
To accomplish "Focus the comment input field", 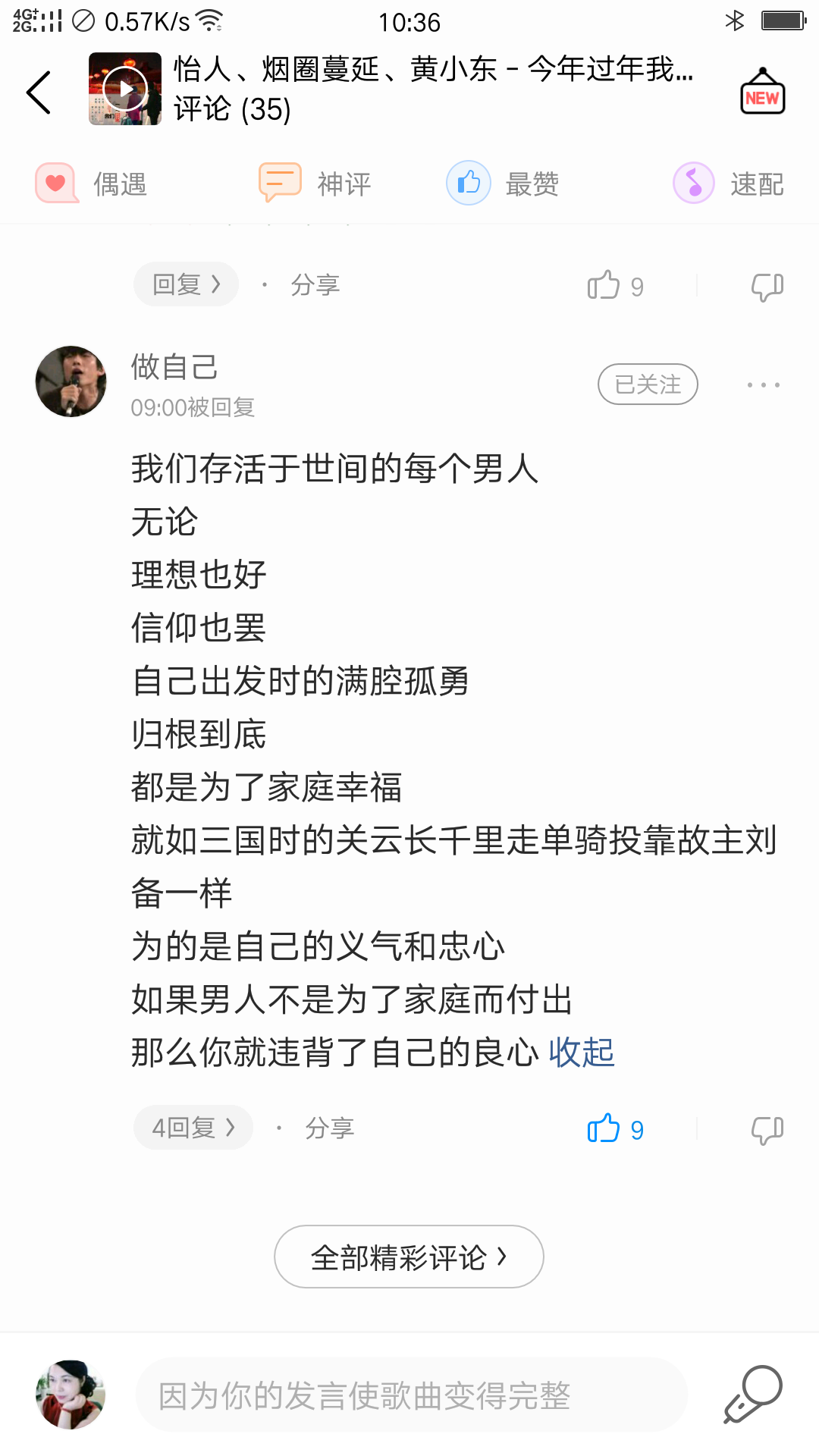I will click(411, 1395).
